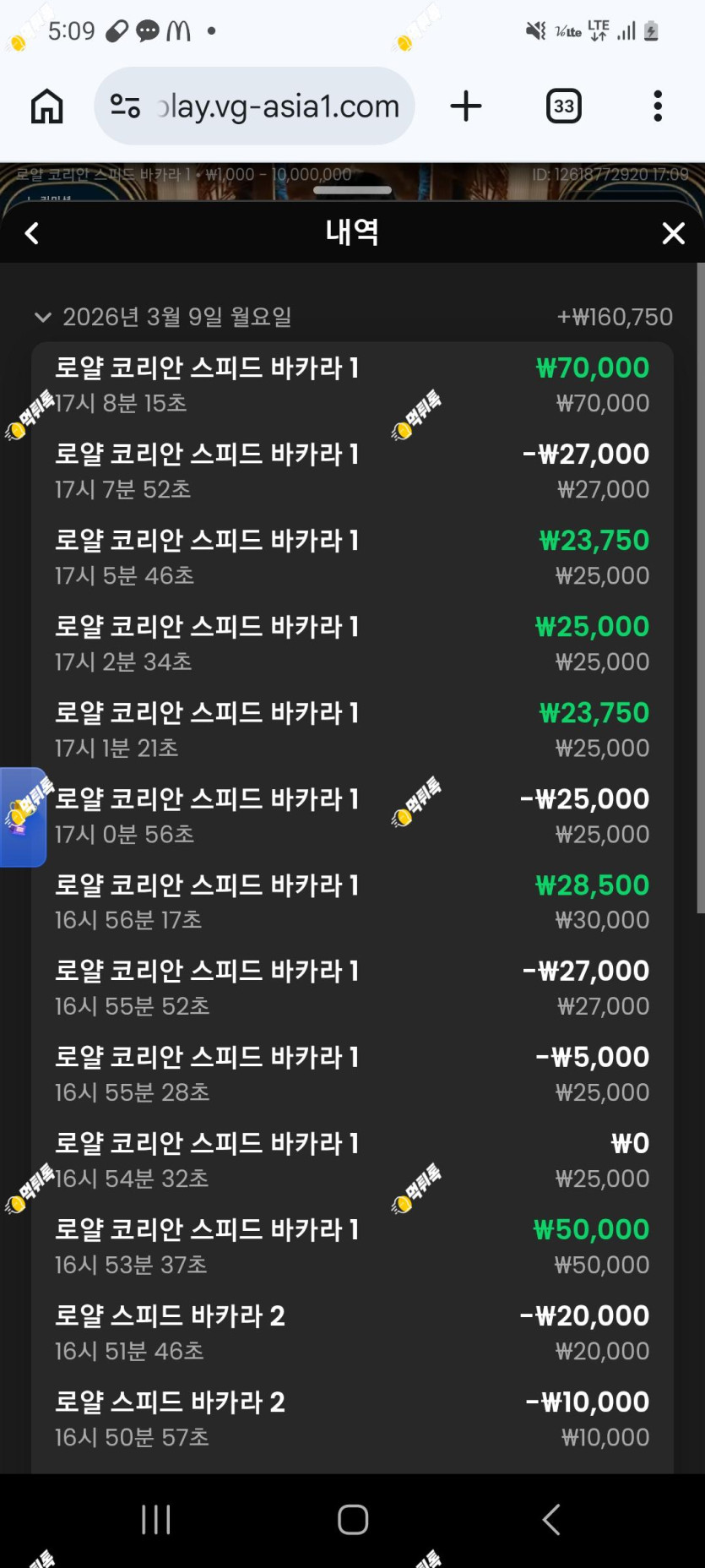View the 17시 5분 46초 round details
This screenshot has width=705, height=1568.
352,558
